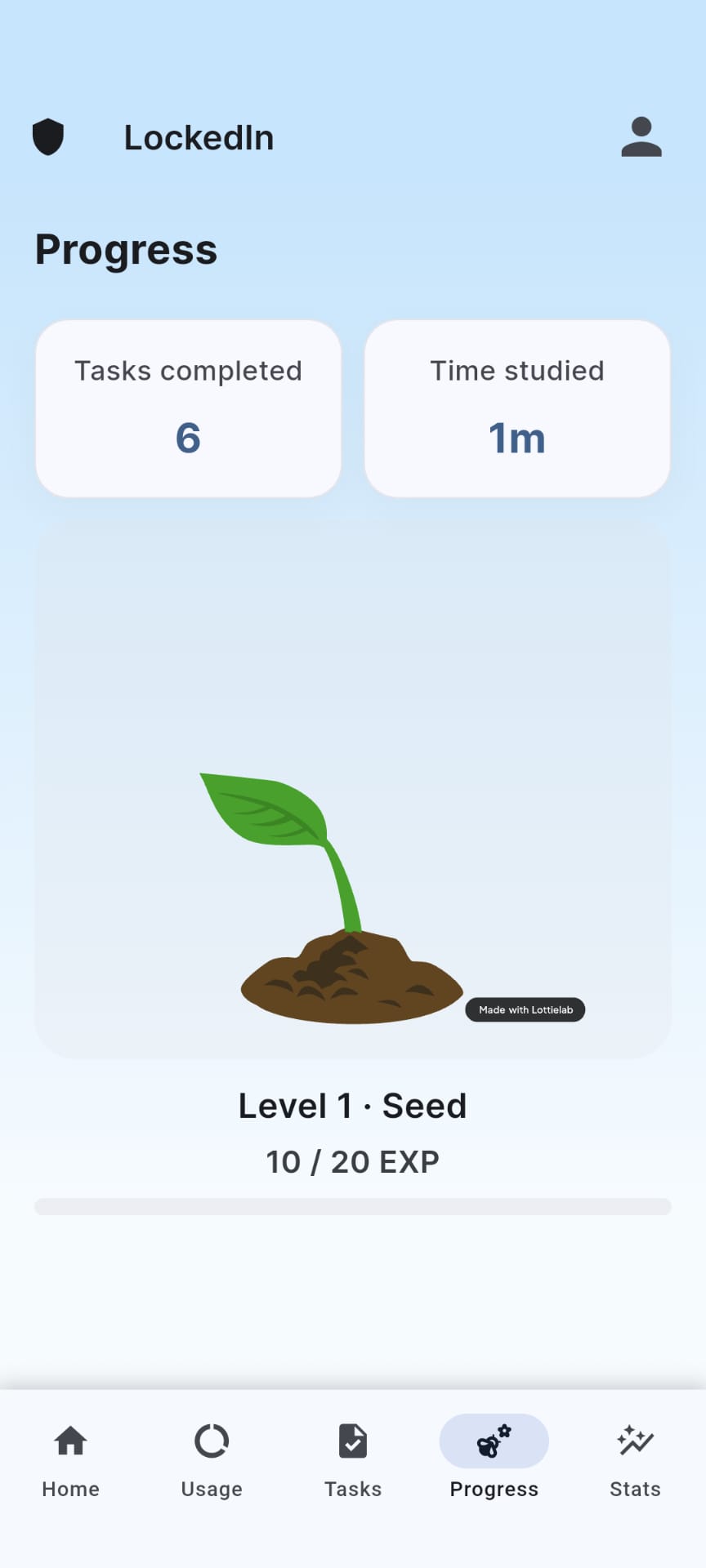The width and height of the screenshot is (706, 1568).
Task: View the Stats tab
Action: (635, 1460)
